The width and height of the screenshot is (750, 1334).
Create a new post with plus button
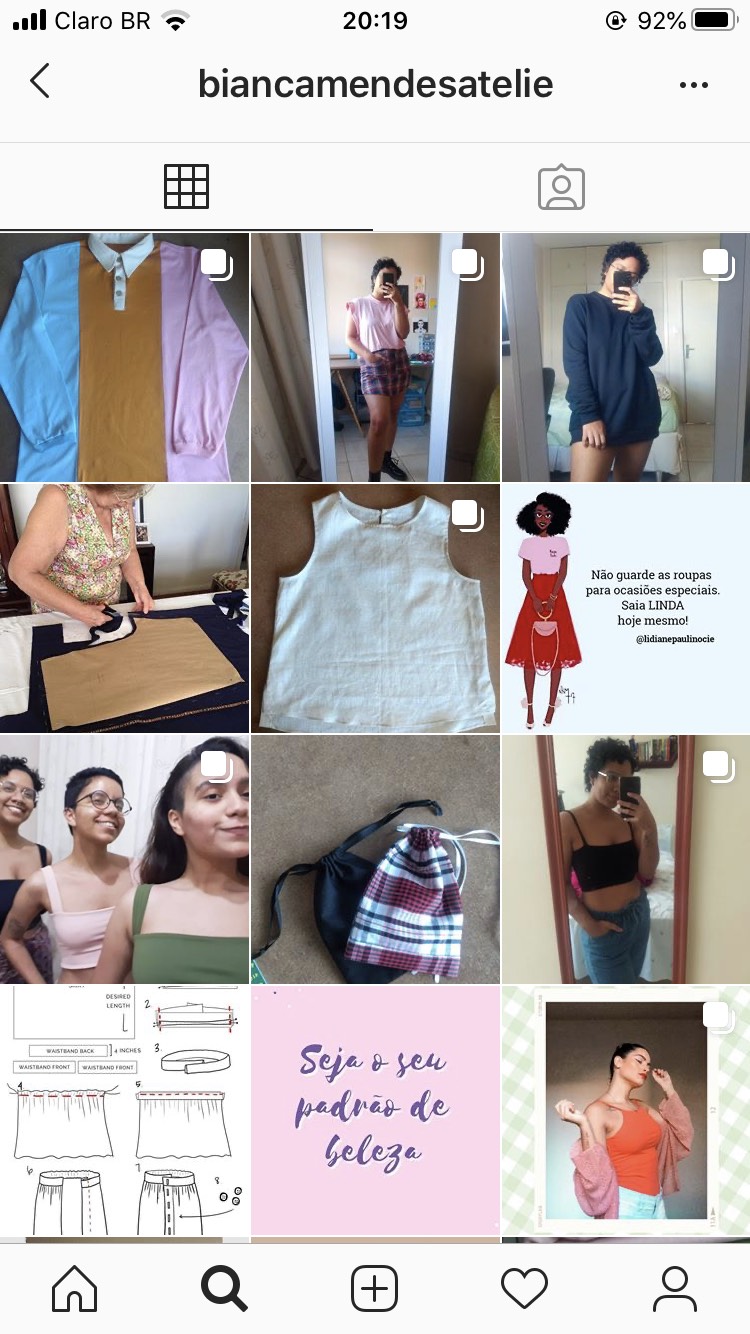(x=375, y=1288)
